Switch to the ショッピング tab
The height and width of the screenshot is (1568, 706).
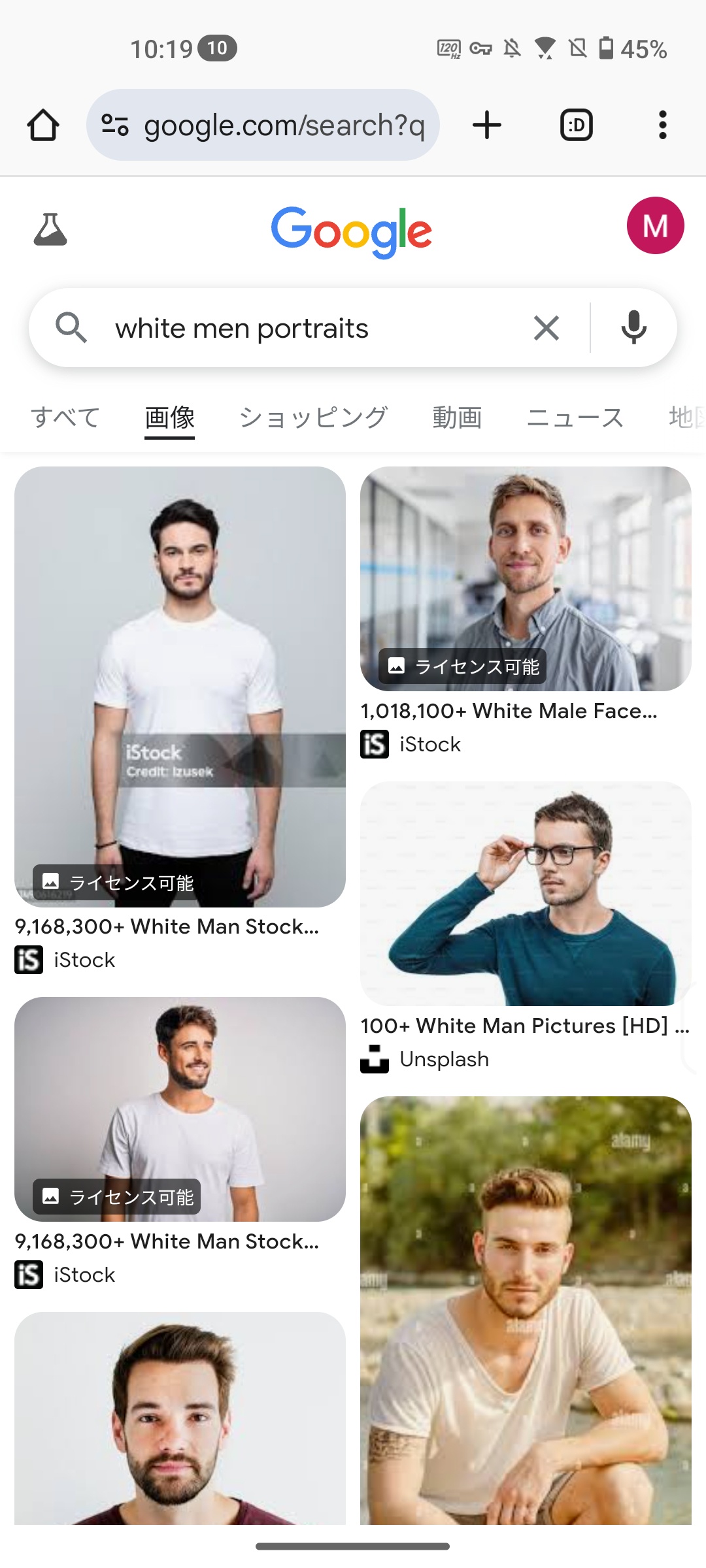[x=314, y=417]
